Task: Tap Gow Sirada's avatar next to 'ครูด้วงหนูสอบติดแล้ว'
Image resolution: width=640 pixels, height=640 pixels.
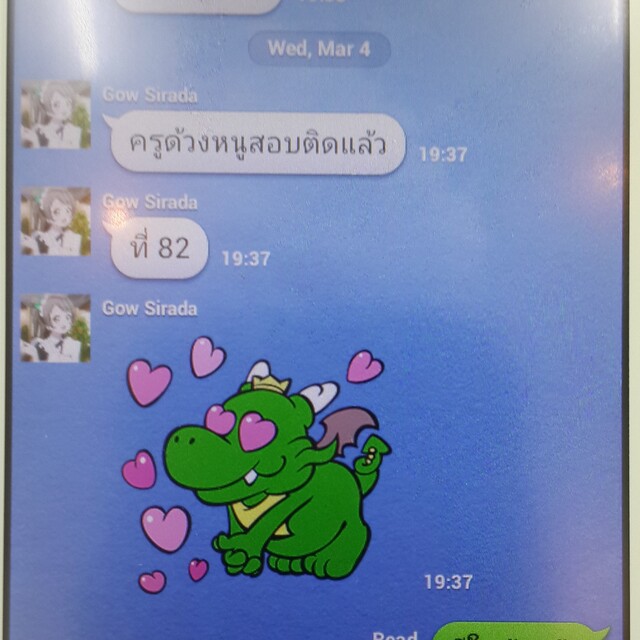Action: 56,115
